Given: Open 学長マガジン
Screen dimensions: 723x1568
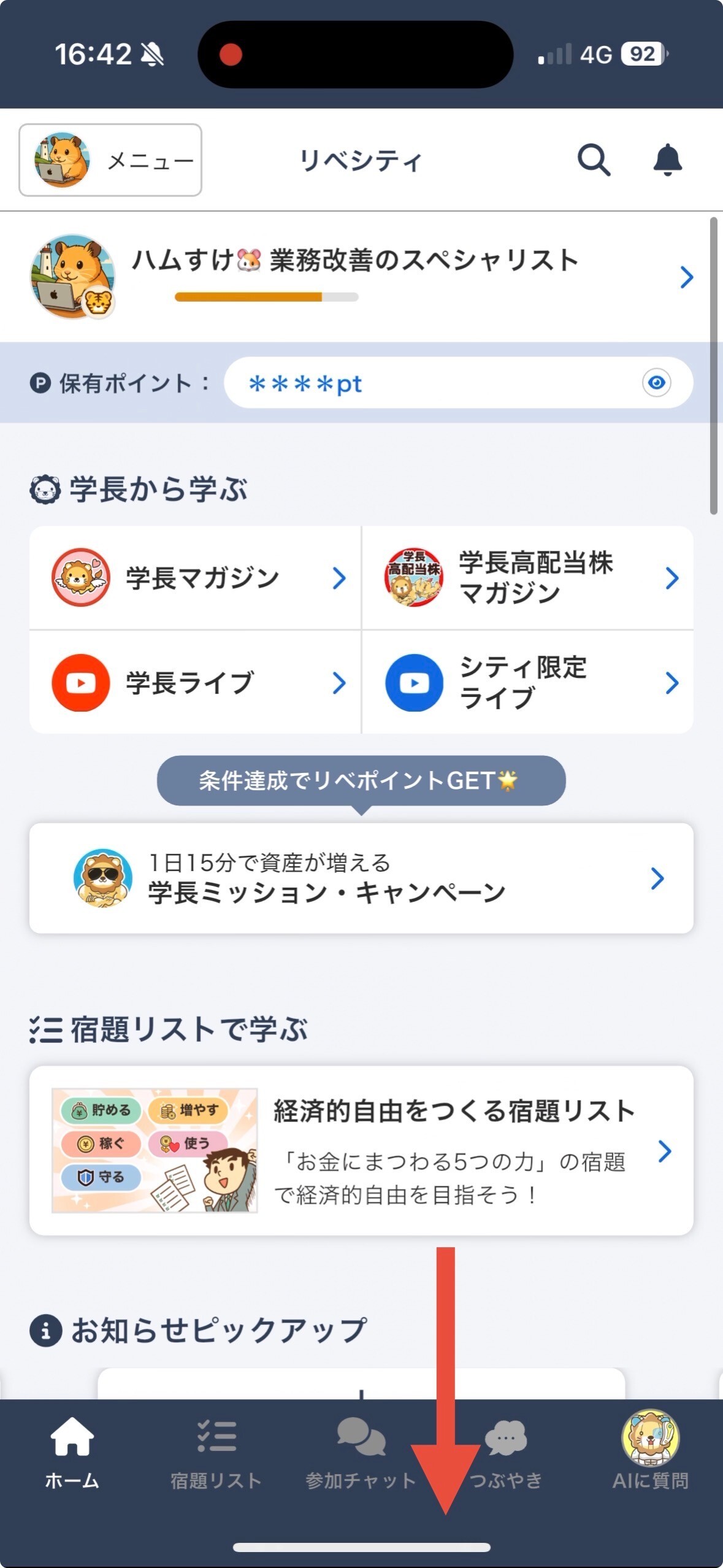Looking at the screenshot, I should (195, 578).
